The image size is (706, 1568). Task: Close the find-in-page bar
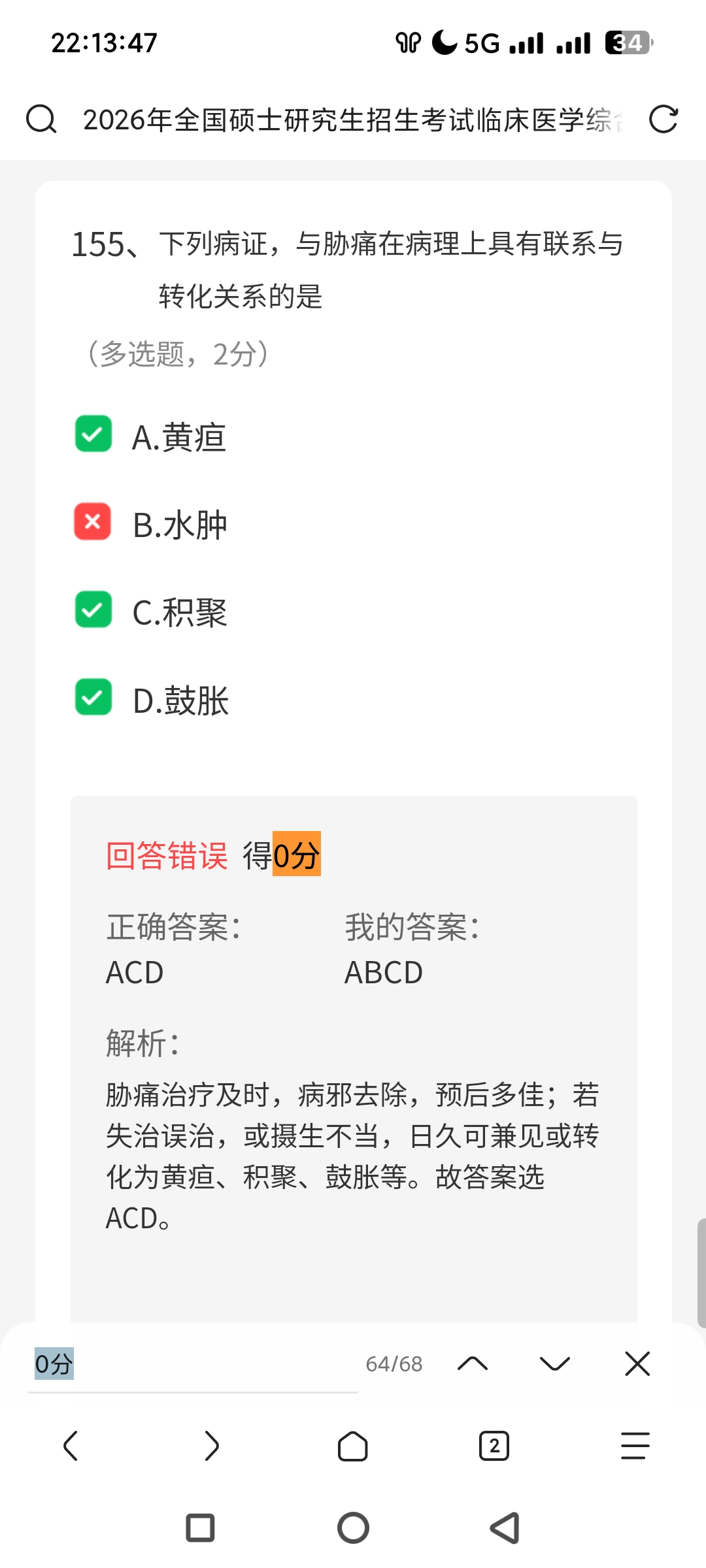[637, 1364]
